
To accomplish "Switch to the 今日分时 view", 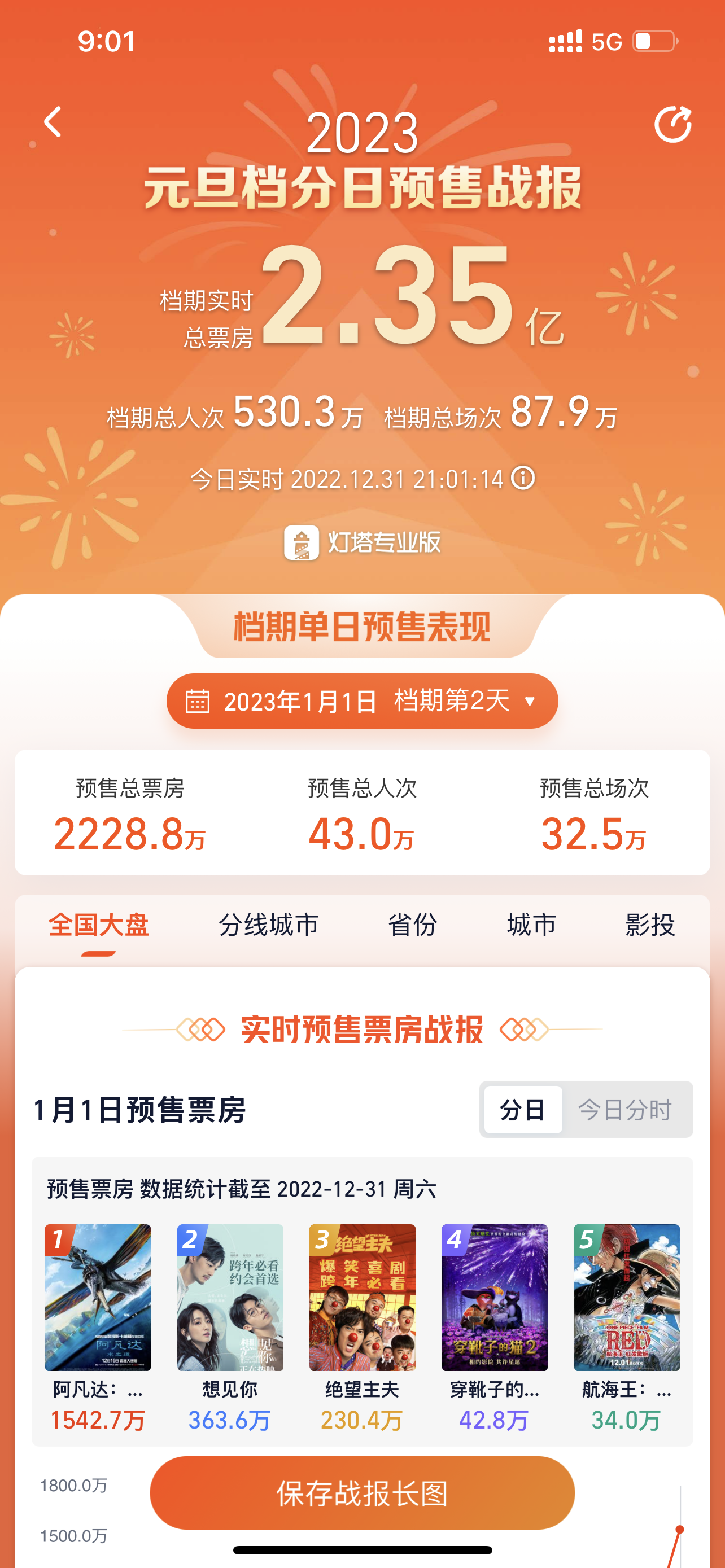I will [624, 1110].
